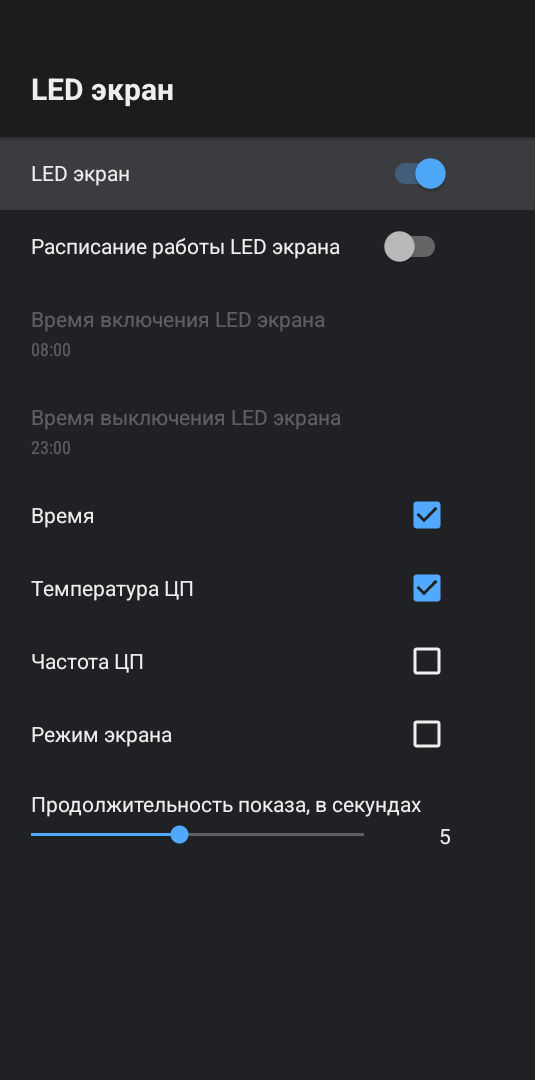
Task: Uncheck the Время checkbox
Action: (427, 515)
